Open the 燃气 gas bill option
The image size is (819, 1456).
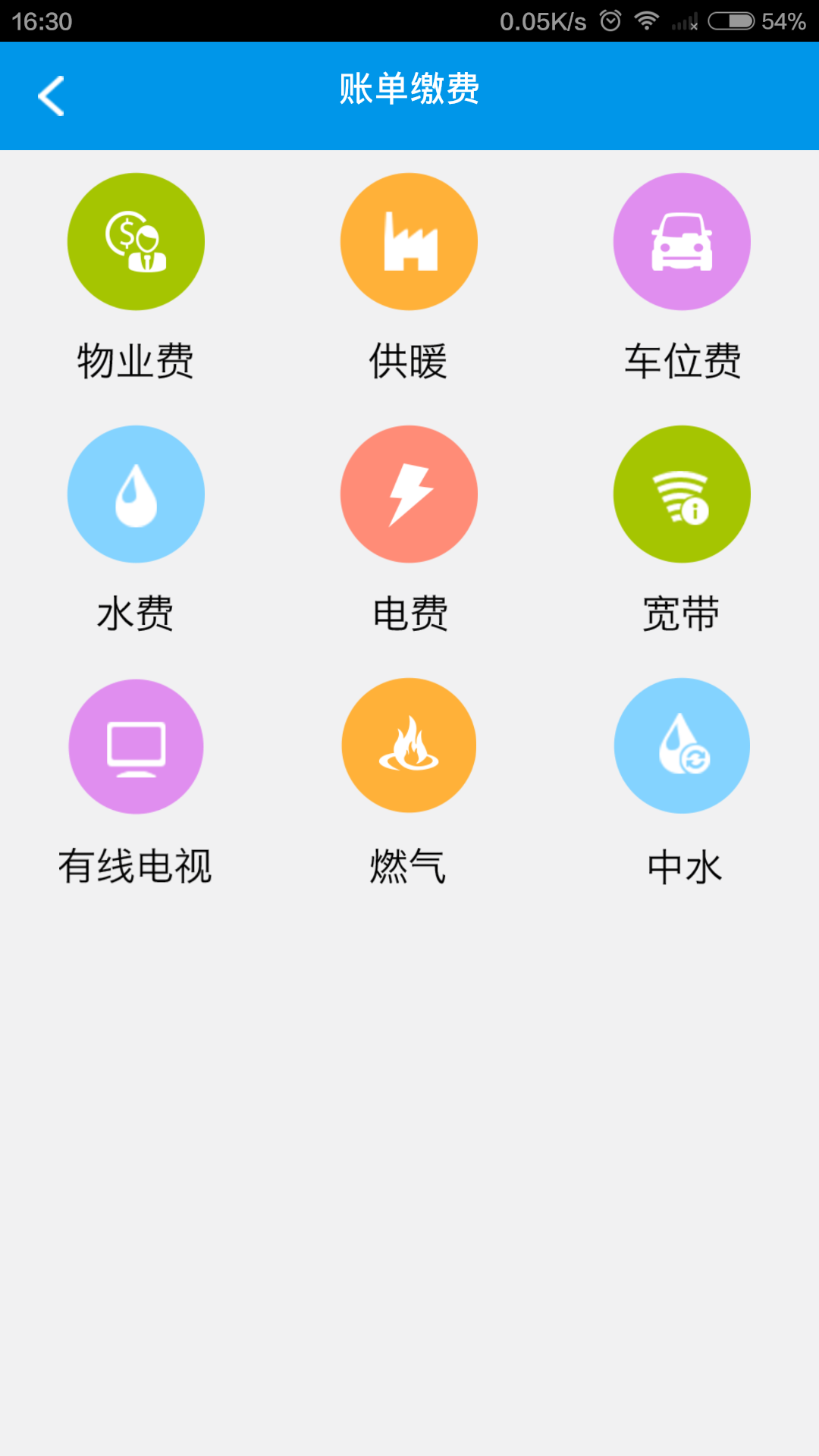click(x=409, y=745)
